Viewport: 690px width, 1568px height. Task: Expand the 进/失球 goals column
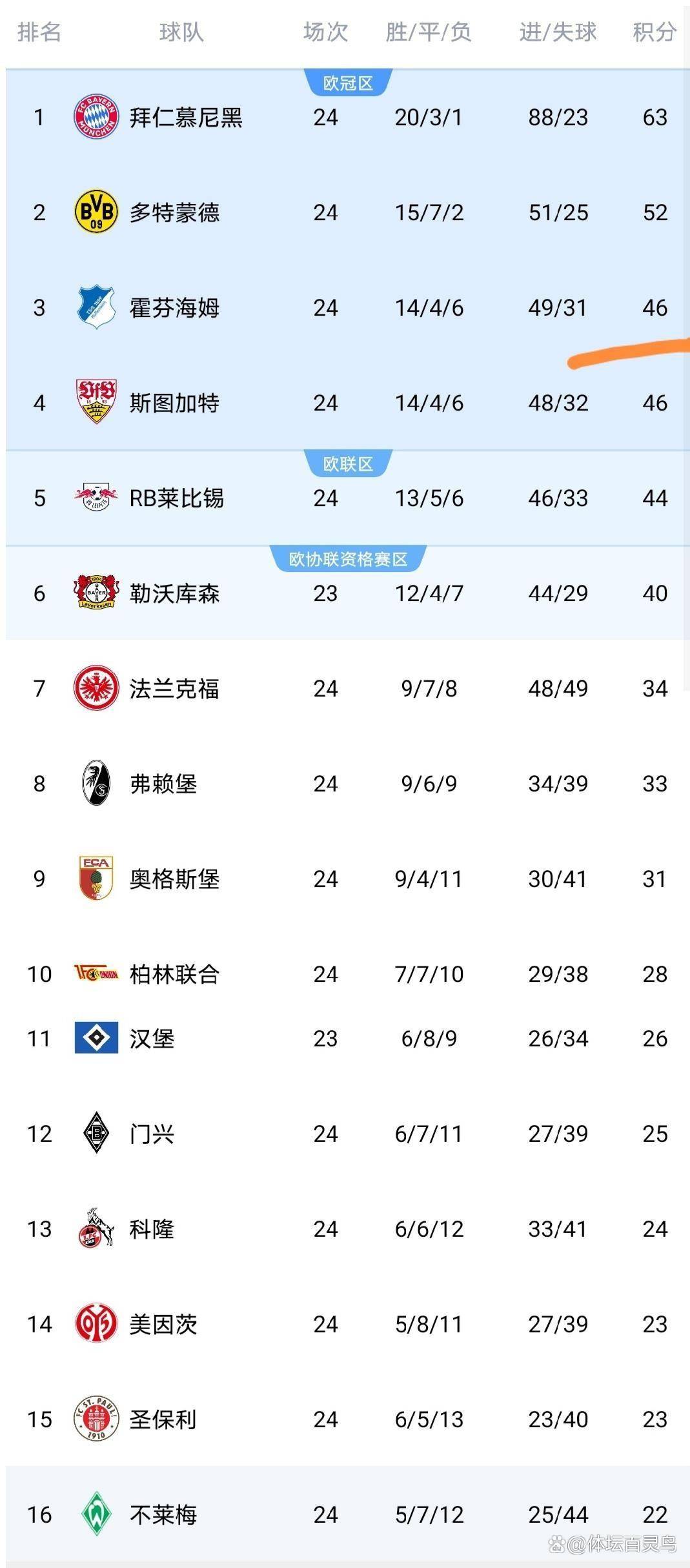click(x=556, y=34)
